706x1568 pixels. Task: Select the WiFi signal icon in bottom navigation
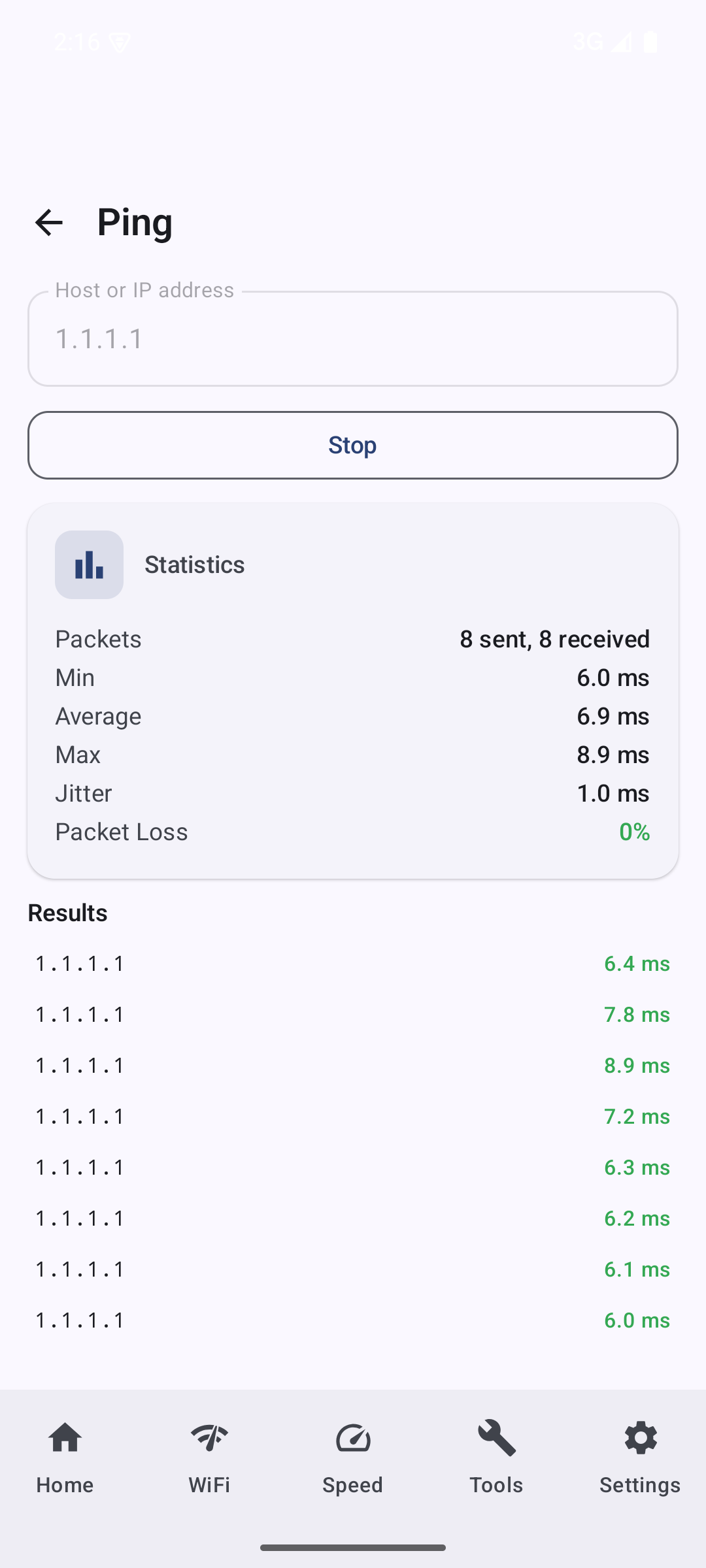click(x=209, y=1437)
